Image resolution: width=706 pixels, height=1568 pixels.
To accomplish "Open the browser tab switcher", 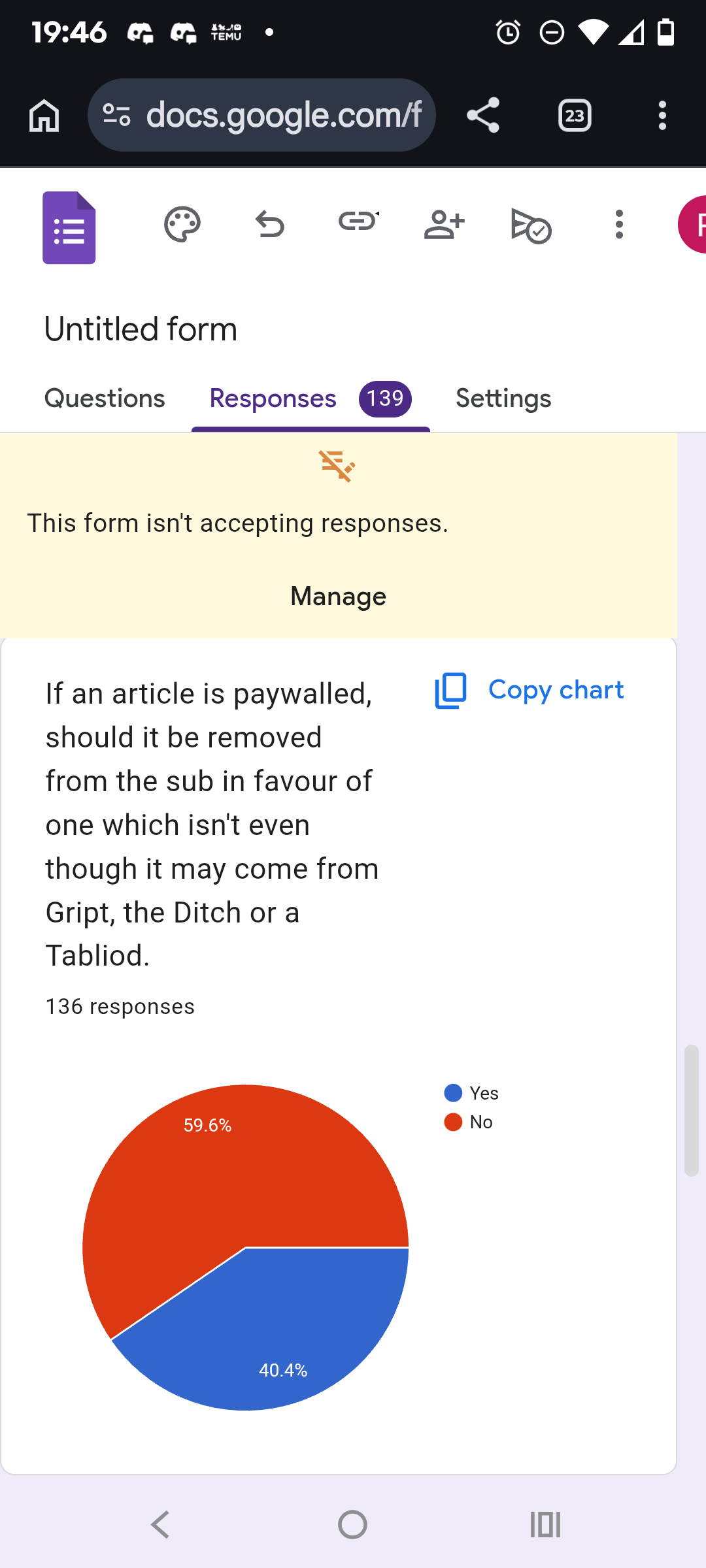I will point(575,116).
